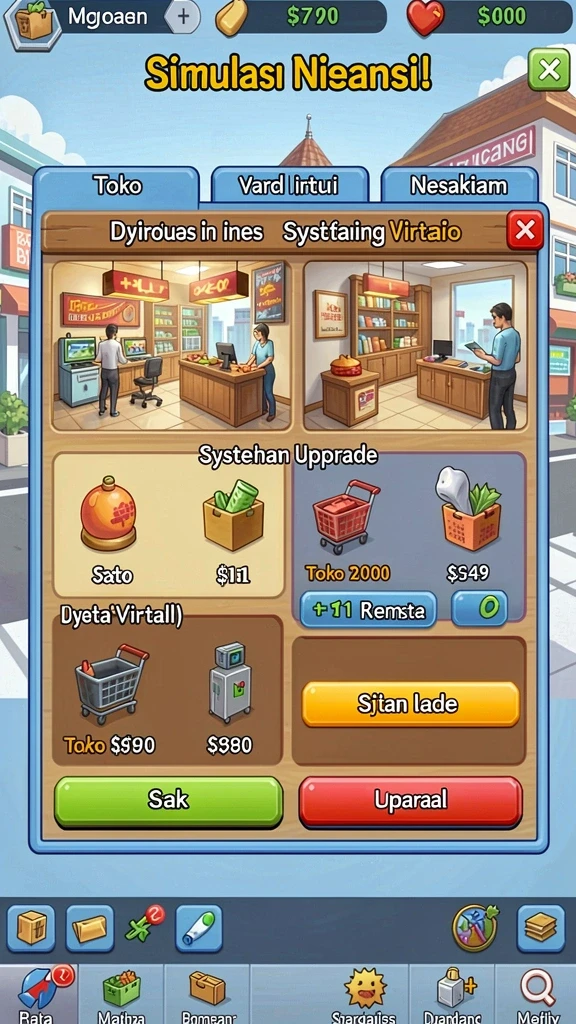Open the Maihza bottom navigation item
The width and height of the screenshot is (576, 1024).
click(x=121, y=994)
